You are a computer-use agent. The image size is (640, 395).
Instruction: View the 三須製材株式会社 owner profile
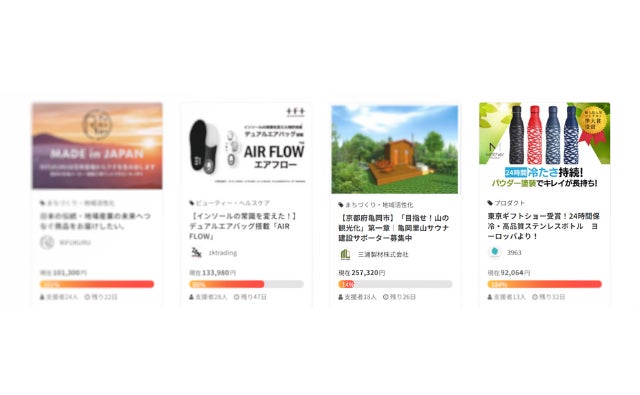(374, 254)
